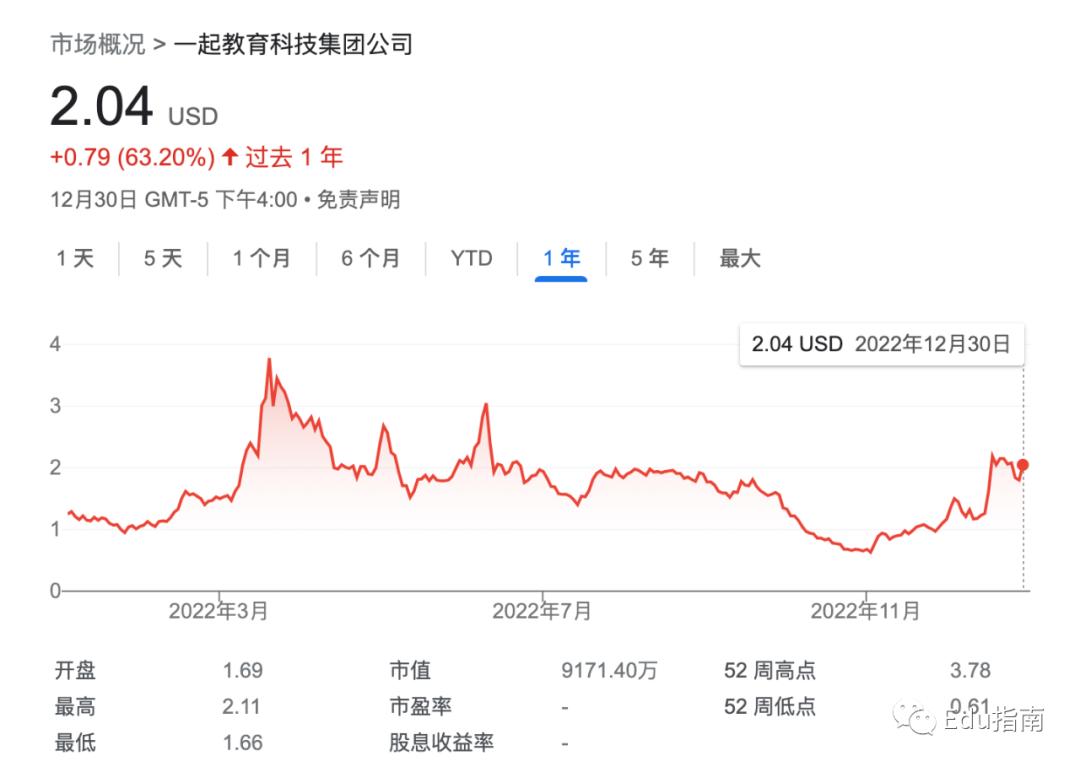Tap the 1 年 range tab
The height and width of the screenshot is (767, 1080).
click(561, 259)
